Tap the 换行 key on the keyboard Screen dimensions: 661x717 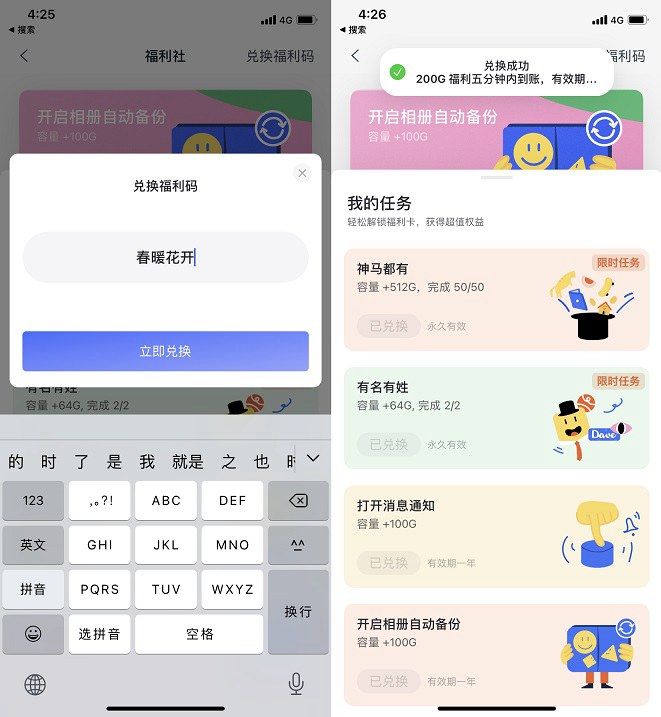(x=298, y=611)
